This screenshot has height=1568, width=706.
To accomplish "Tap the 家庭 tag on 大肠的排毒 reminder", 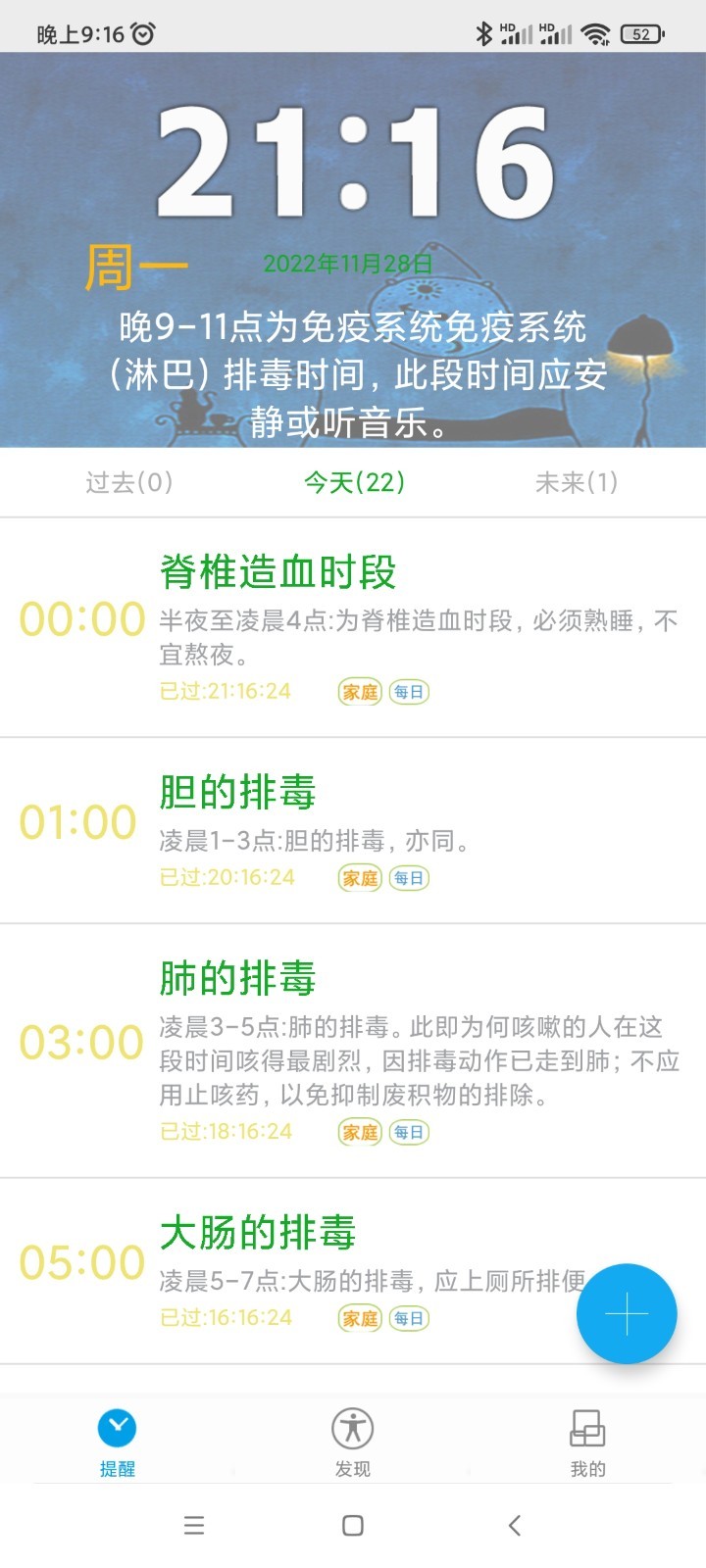I will coord(360,1319).
